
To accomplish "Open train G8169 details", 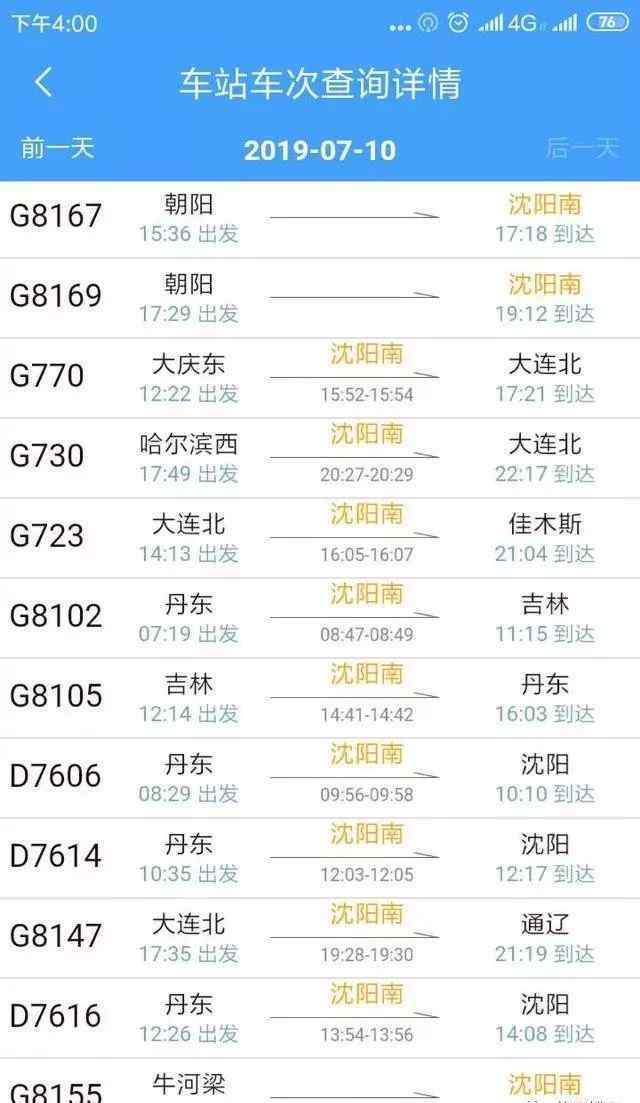I will [320, 298].
